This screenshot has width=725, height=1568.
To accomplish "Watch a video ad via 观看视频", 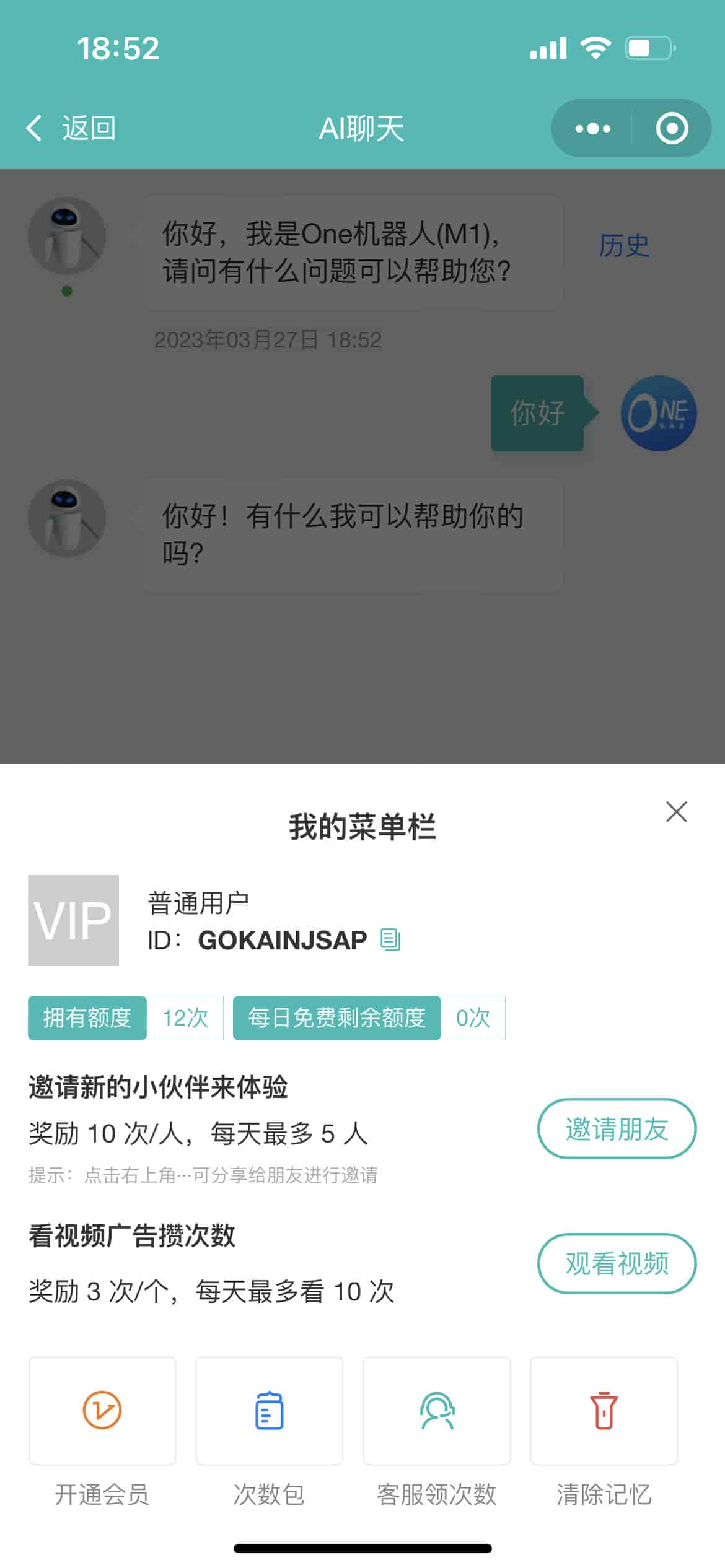I will [617, 1264].
